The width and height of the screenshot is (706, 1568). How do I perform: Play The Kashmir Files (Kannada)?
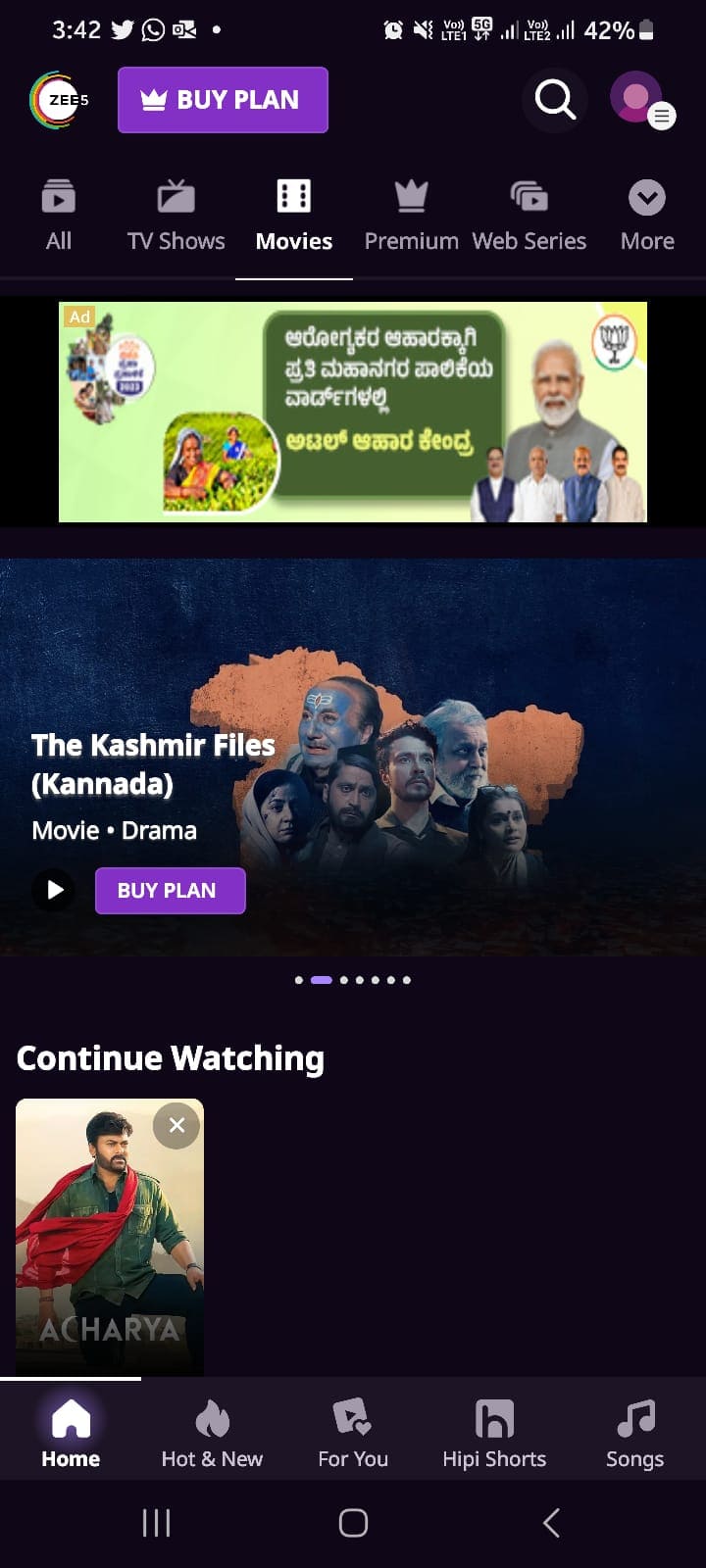[x=54, y=890]
